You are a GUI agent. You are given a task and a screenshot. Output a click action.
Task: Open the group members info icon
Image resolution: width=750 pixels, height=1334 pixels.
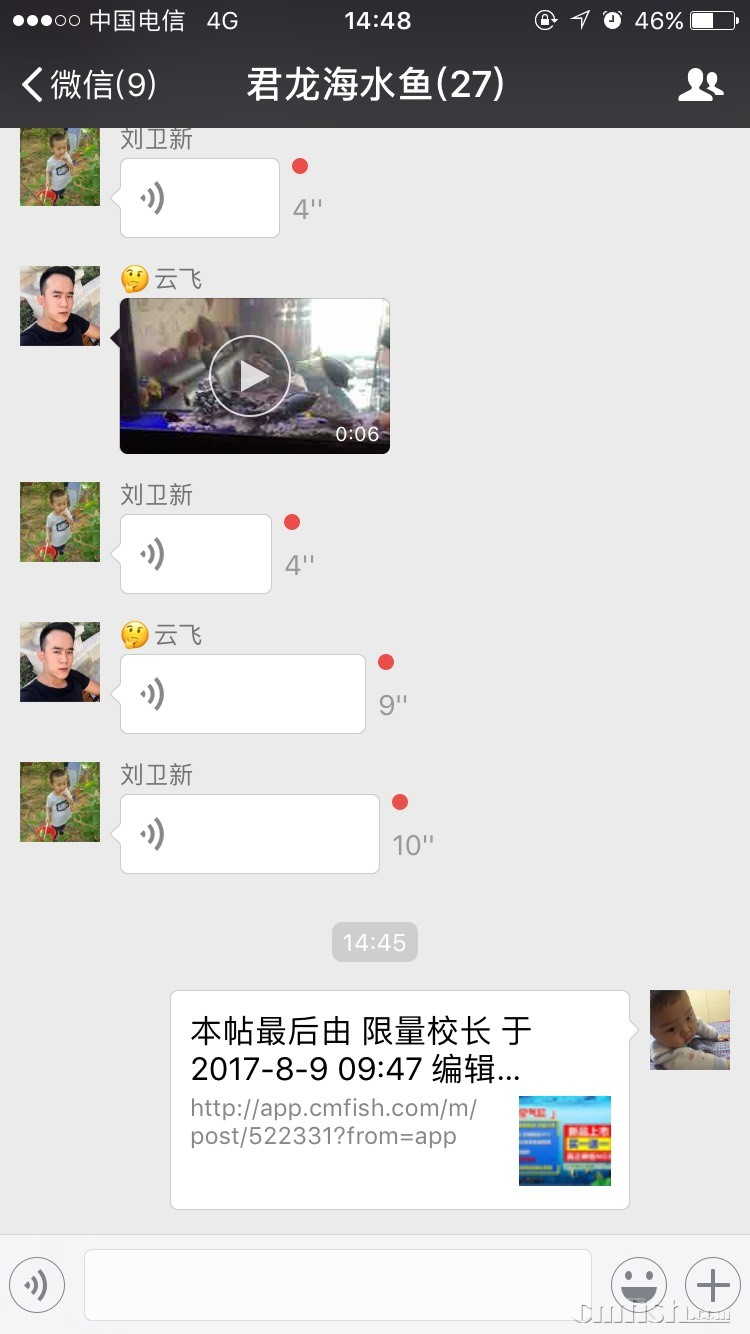pyautogui.click(x=700, y=85)
